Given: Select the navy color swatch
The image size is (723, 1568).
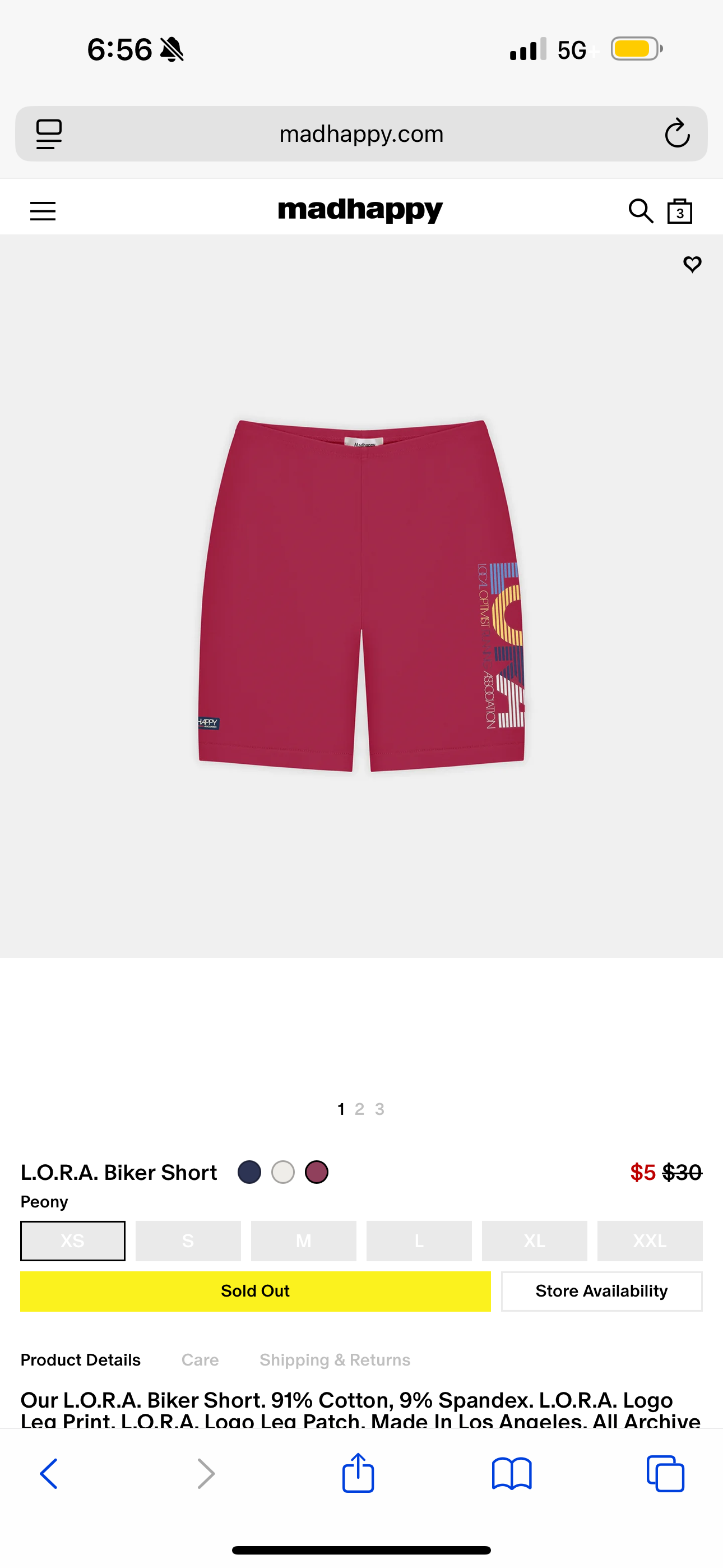Looking at the screenshot, I should [x=249, y=1172].
